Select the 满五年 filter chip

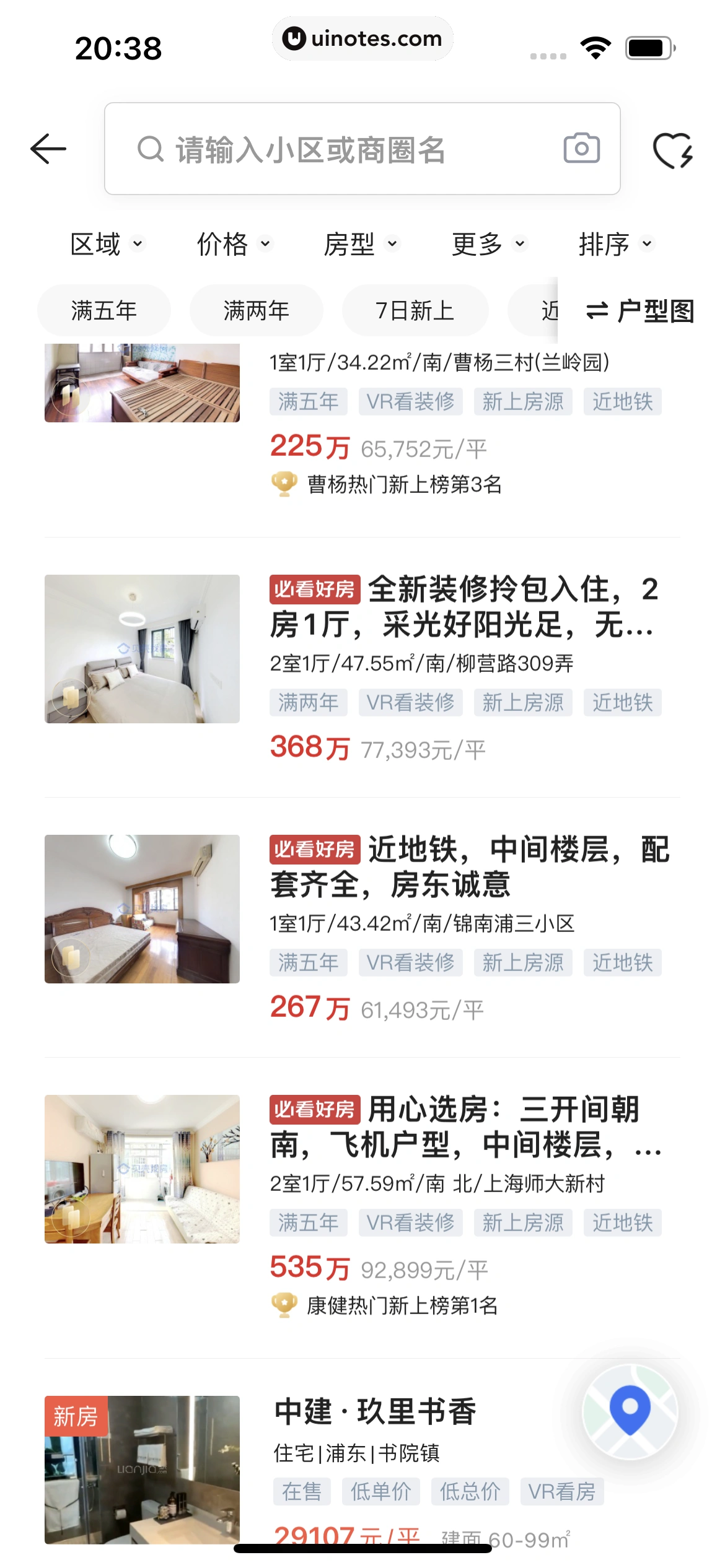103,310
